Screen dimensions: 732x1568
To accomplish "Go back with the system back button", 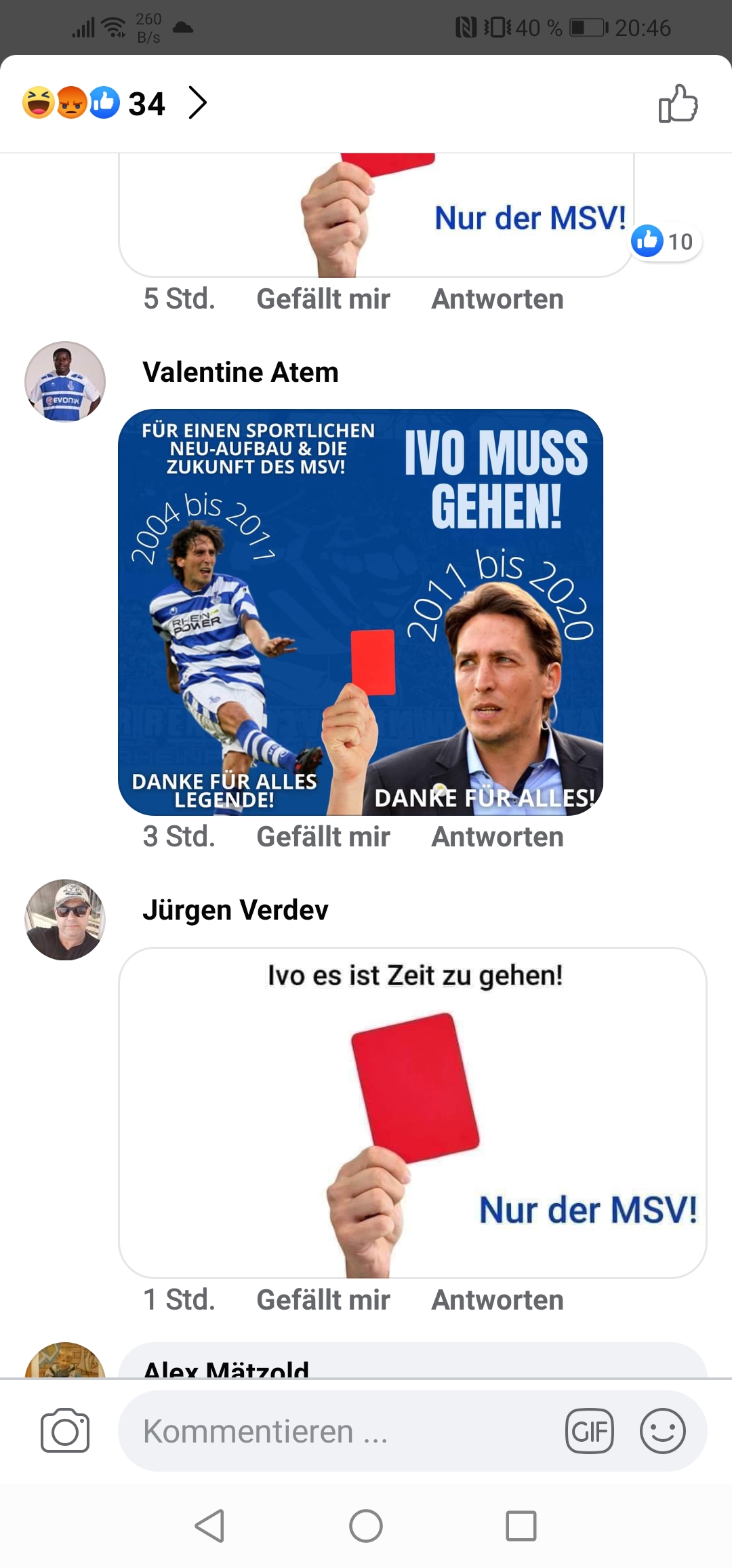I will click(x=209, y=1526).
